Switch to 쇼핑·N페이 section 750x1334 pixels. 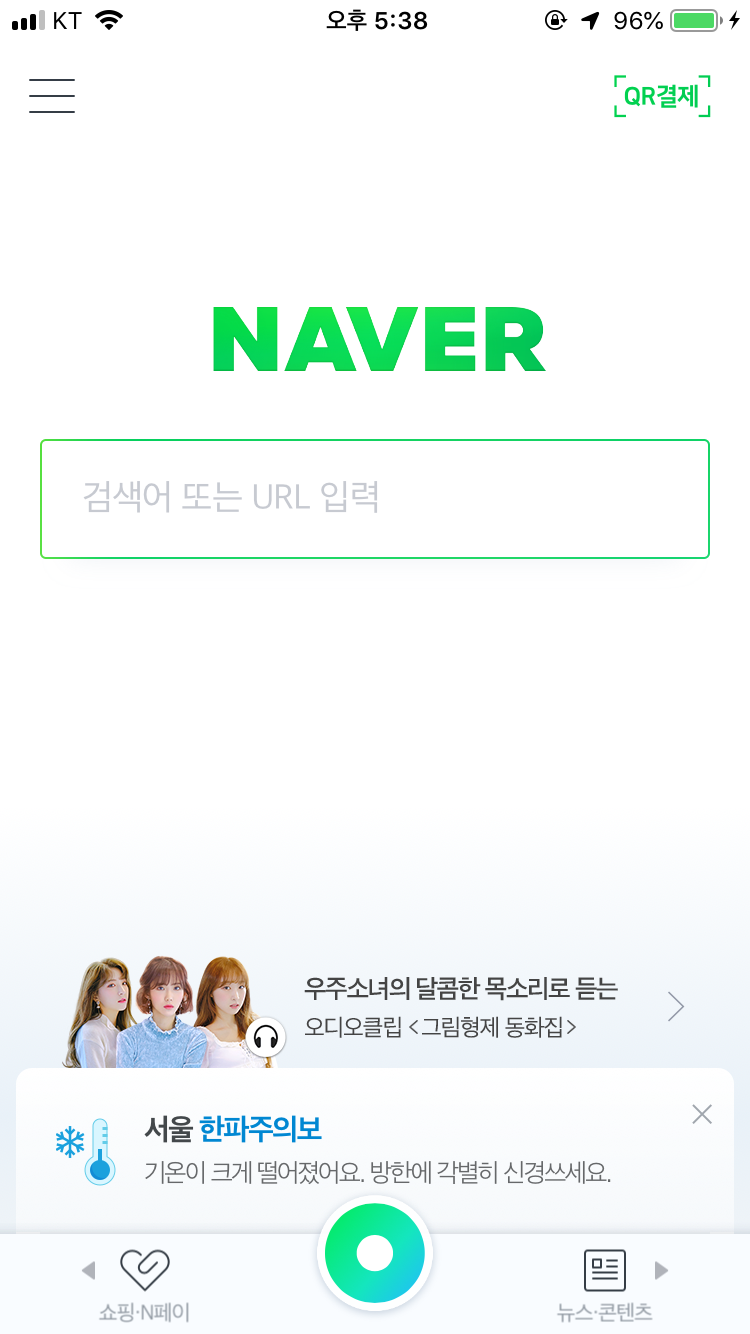click(144, 1283)
